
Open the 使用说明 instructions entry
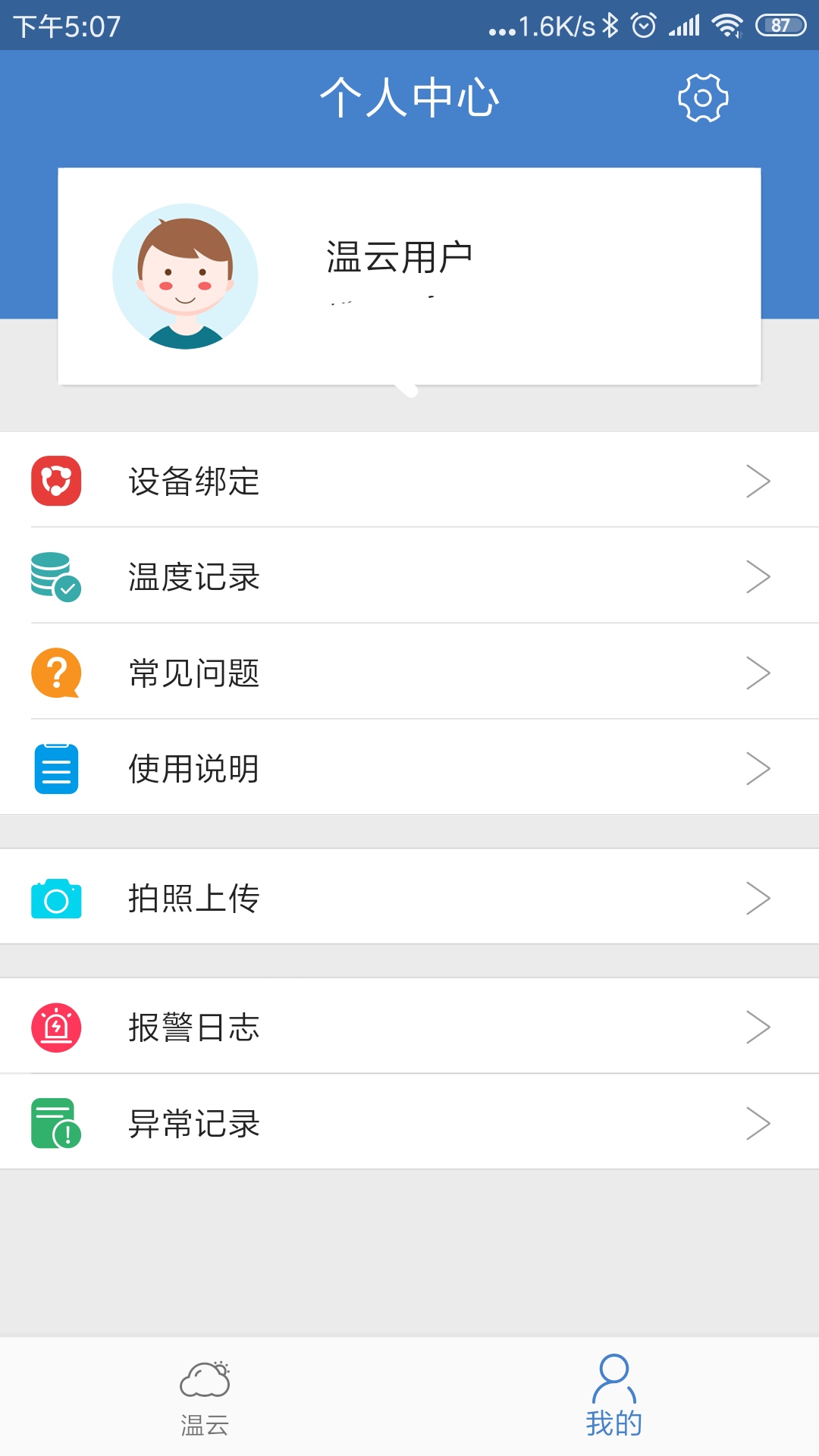pos(194,768)
